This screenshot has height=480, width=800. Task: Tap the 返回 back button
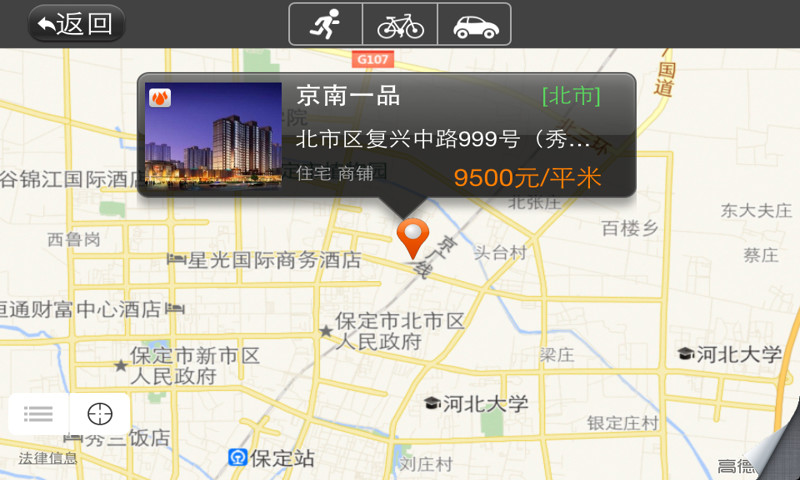point(76,24)
